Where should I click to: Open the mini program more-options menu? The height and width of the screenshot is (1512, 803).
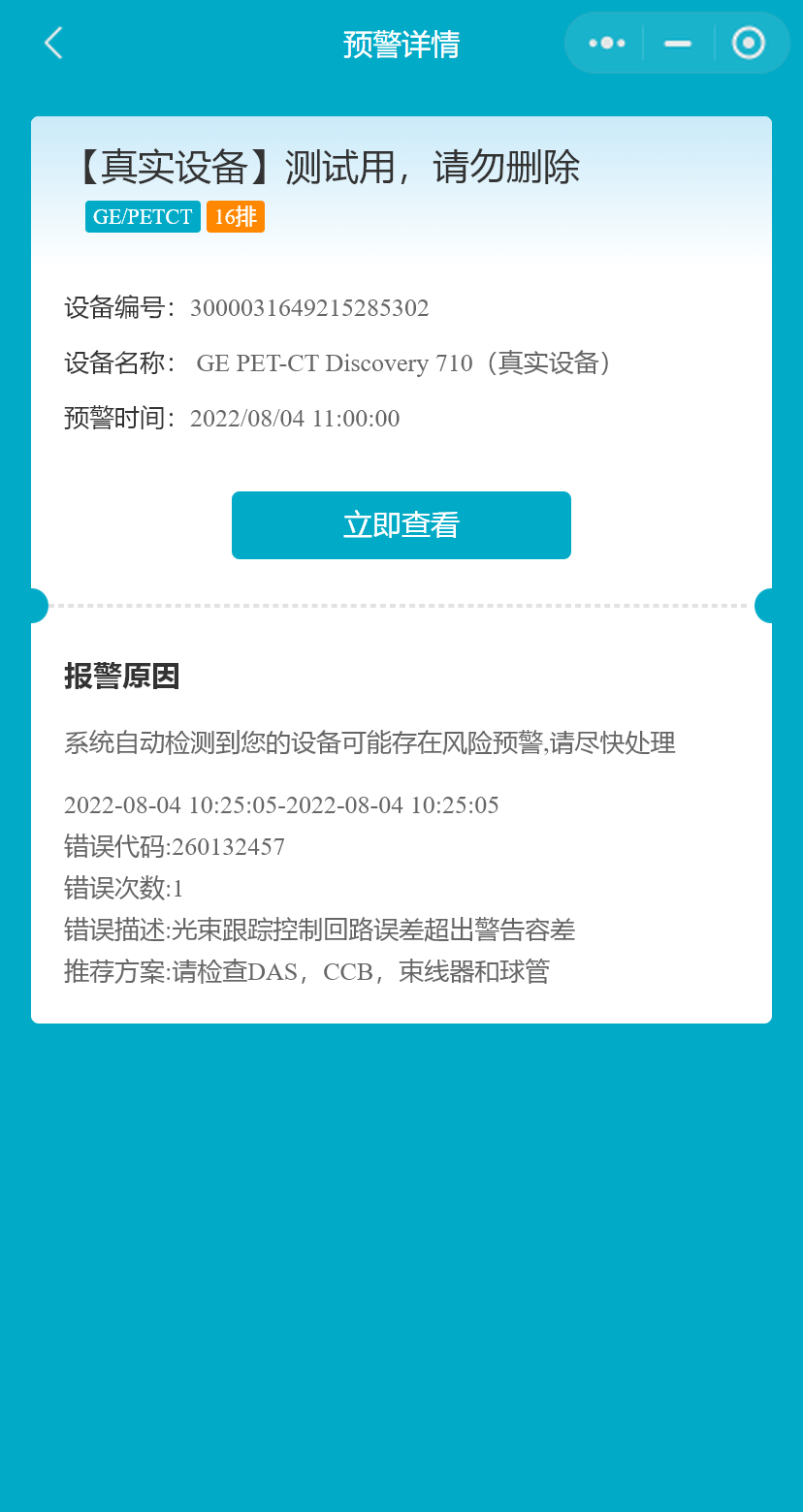(x=607, y=44)
